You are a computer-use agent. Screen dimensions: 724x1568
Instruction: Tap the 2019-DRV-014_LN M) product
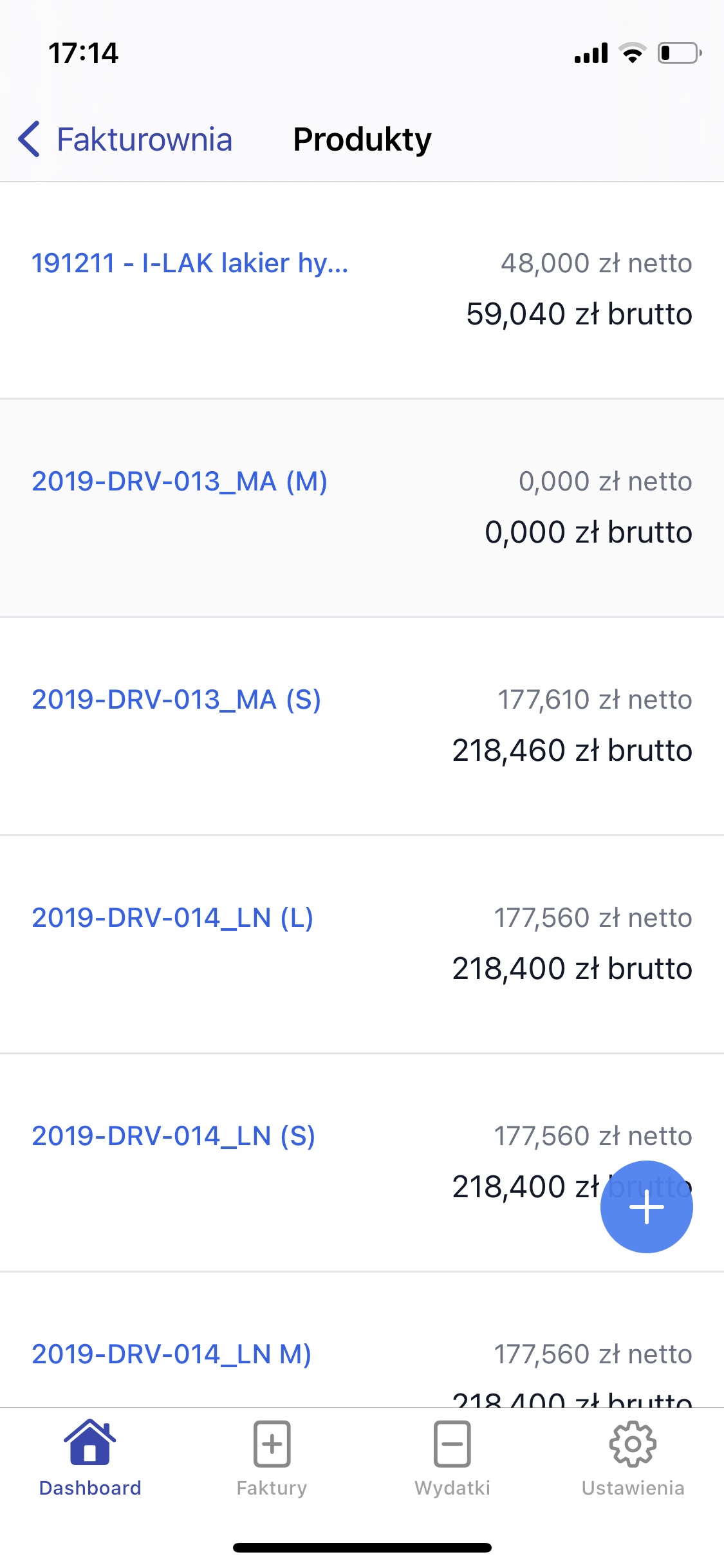click(x=172, y=1354)
